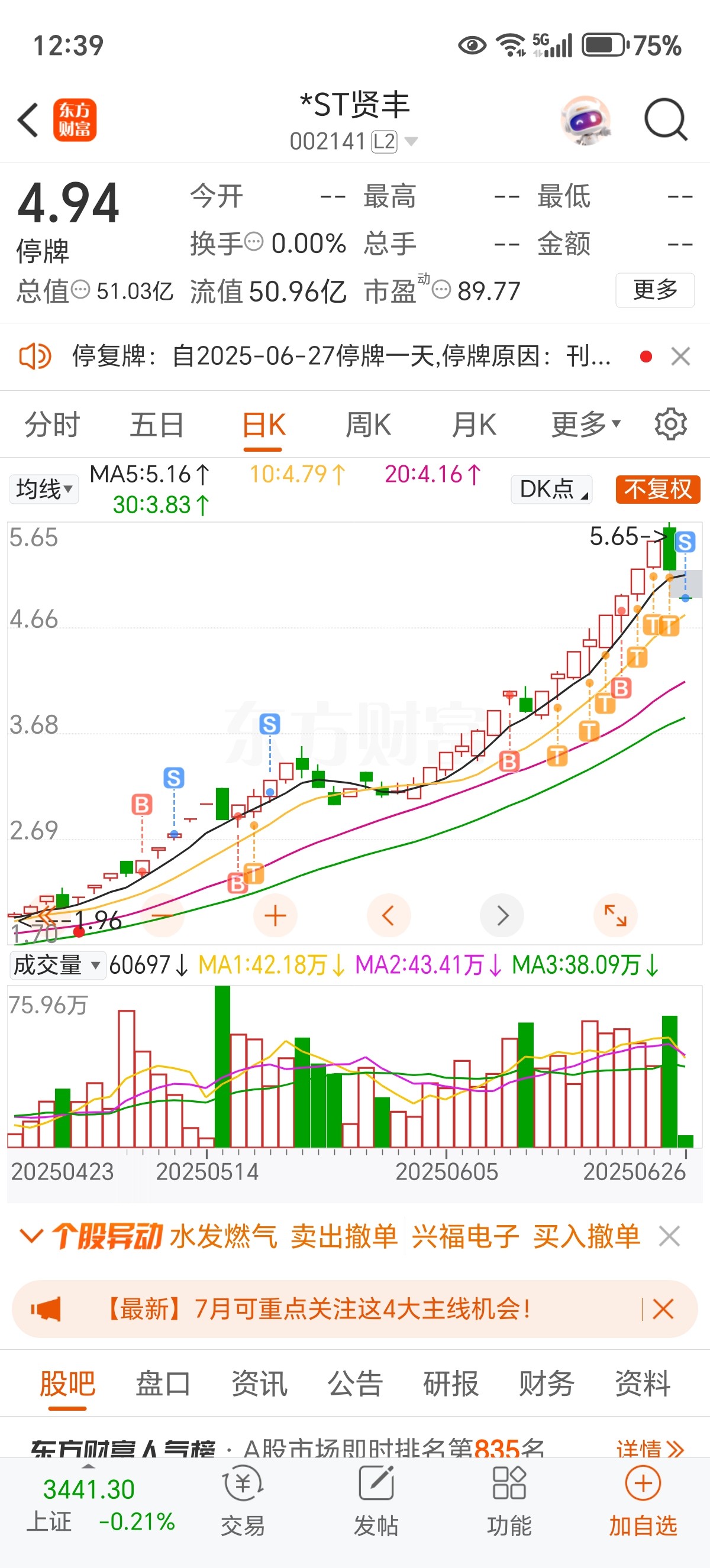Switch to the 五日 chart tab

click(x=157, y=425)
